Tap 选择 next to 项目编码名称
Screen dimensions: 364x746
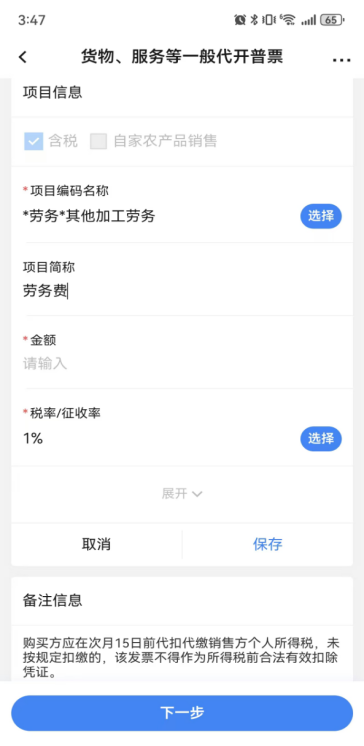click(321, 216)
